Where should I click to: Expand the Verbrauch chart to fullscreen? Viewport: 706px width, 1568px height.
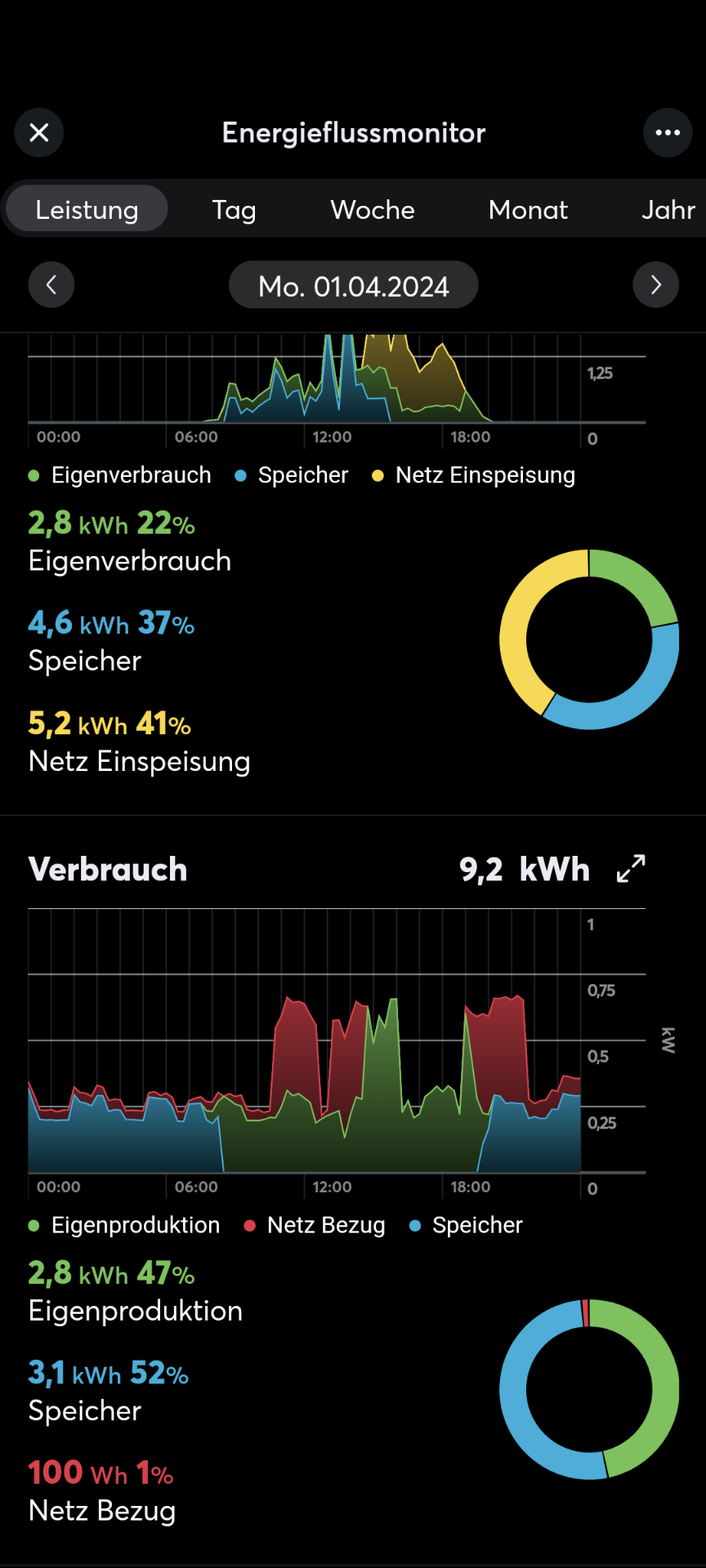[x=631, y=869]
